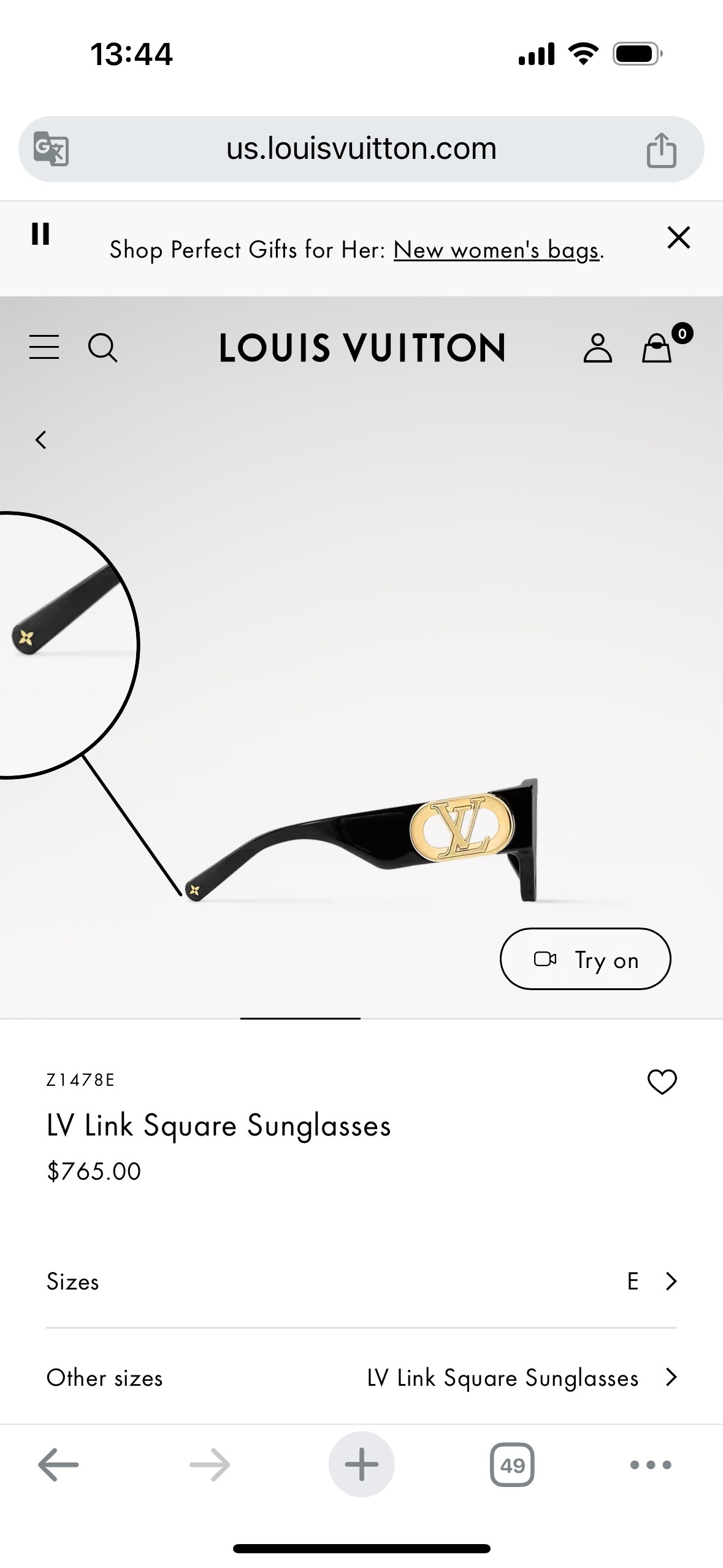View the shopping bag

(x=657, y=347)
